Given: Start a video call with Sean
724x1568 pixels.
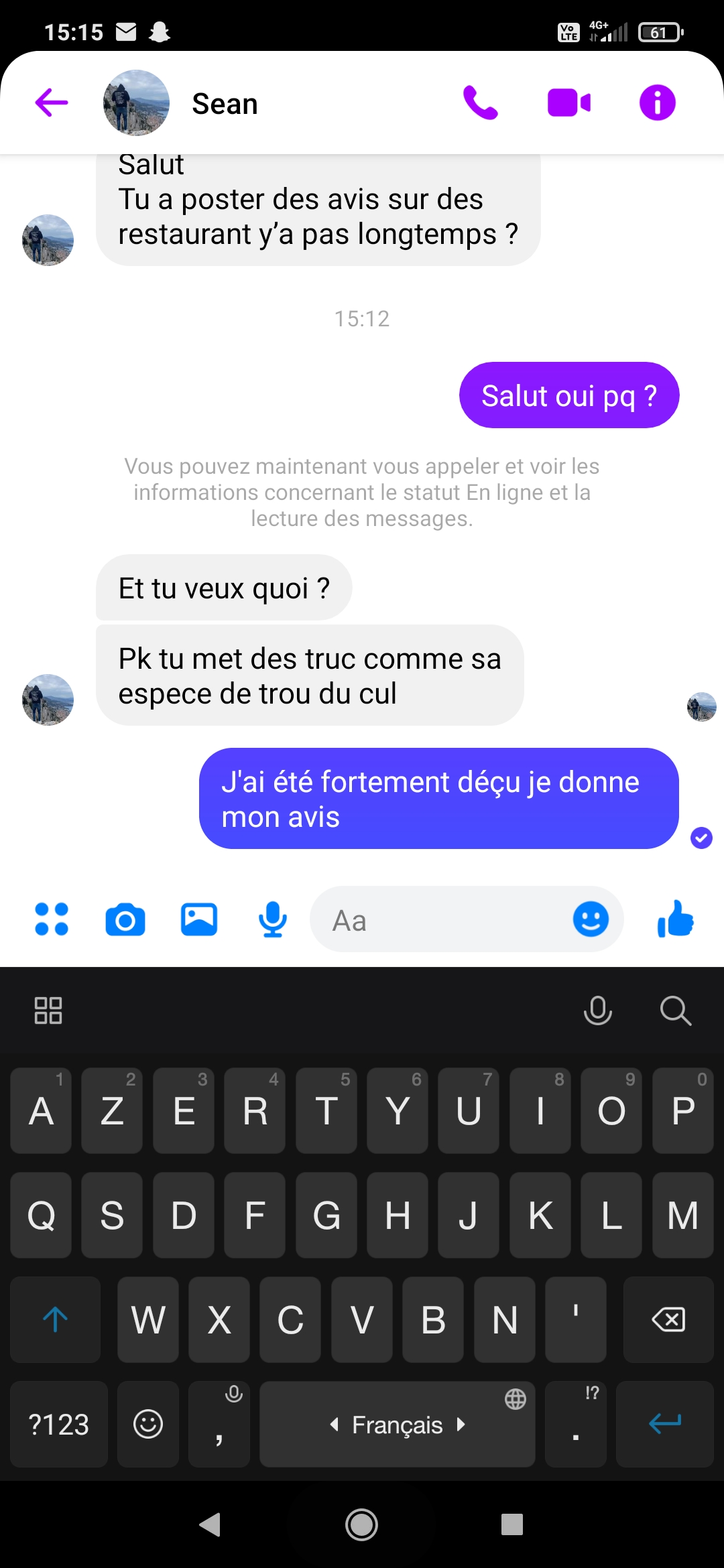Looking at the screenshot, I should pyautogui.click(x=569, y=103).
